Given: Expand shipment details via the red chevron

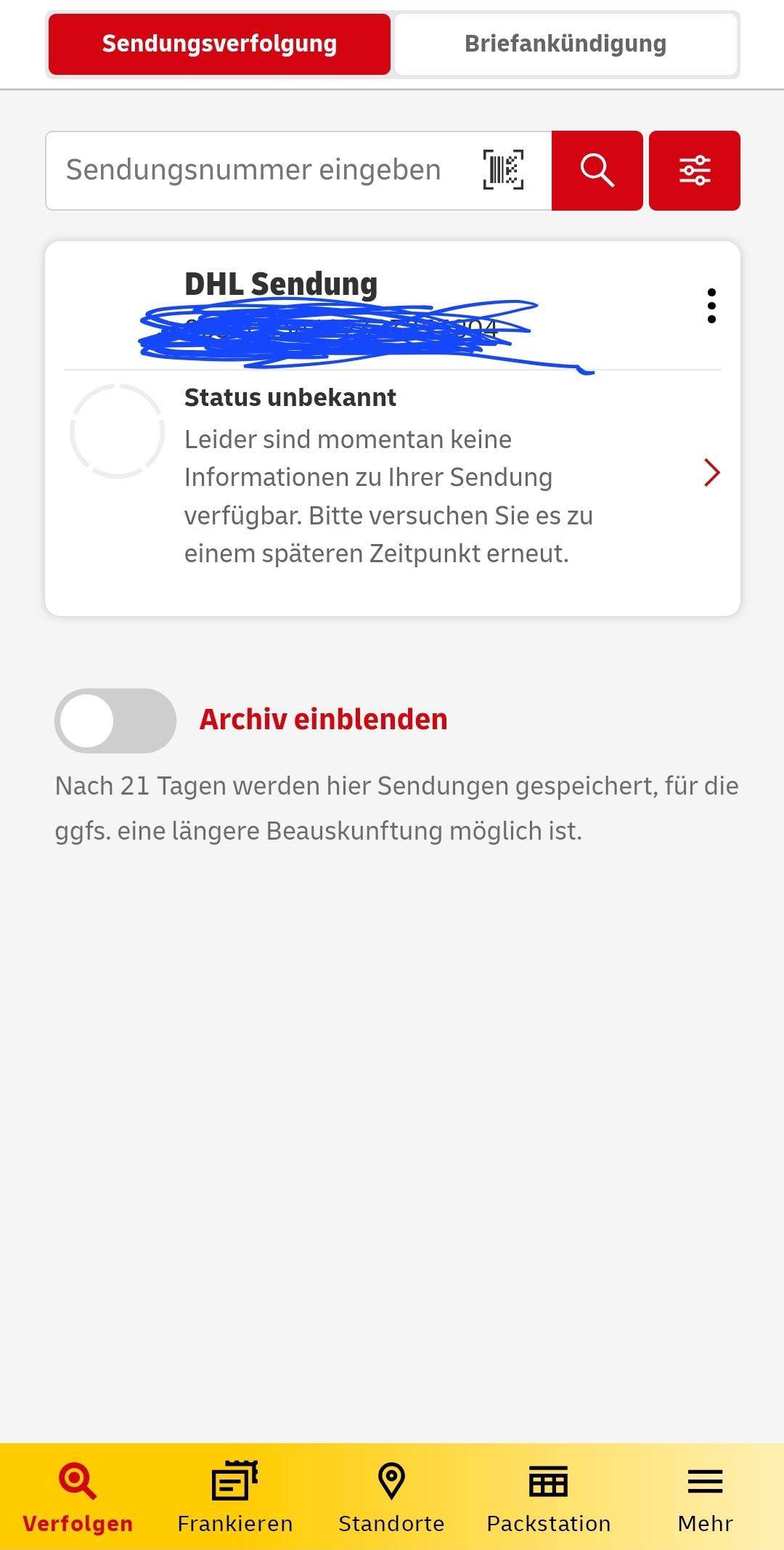Looking at the screenshot, I should point(712,473).
